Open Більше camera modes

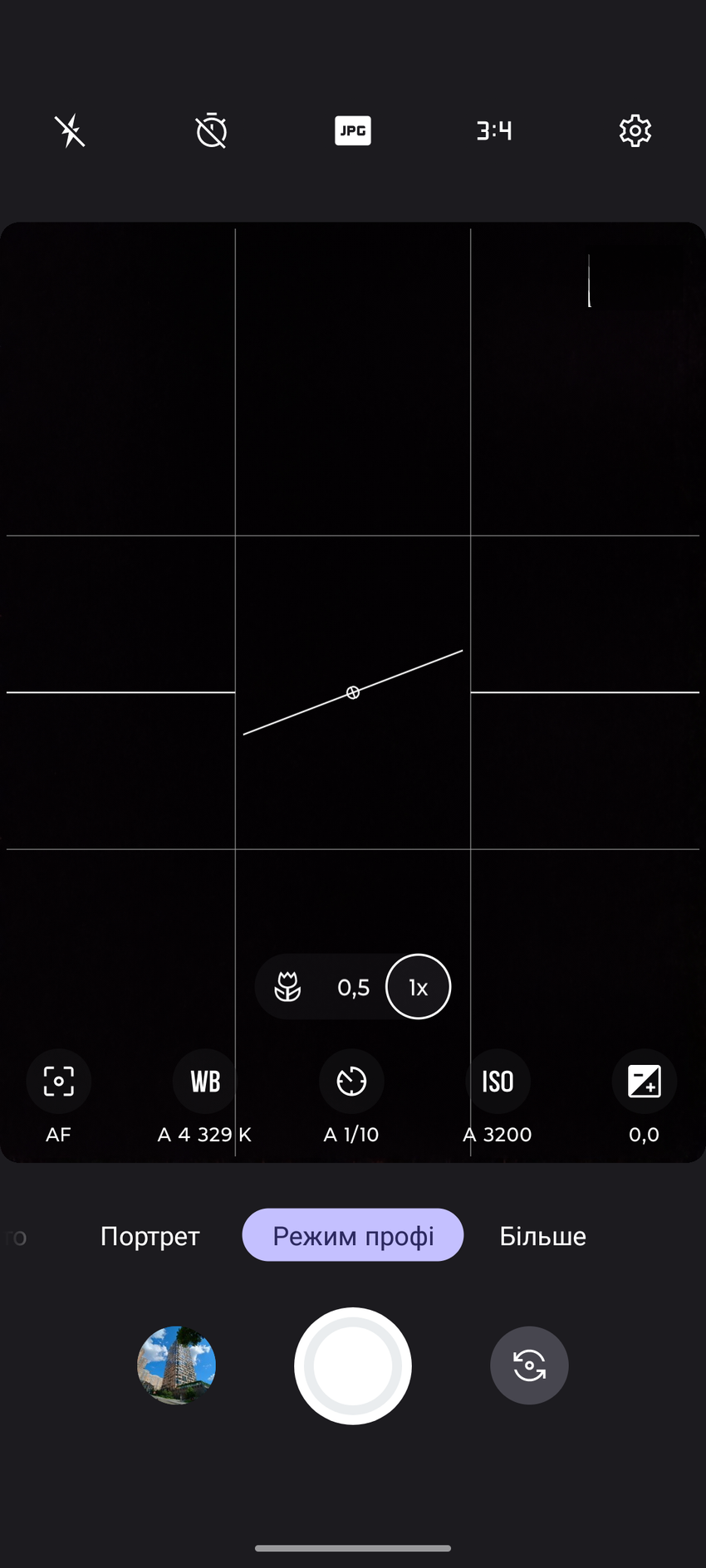pyautogui.click(x=542, y=1236)
